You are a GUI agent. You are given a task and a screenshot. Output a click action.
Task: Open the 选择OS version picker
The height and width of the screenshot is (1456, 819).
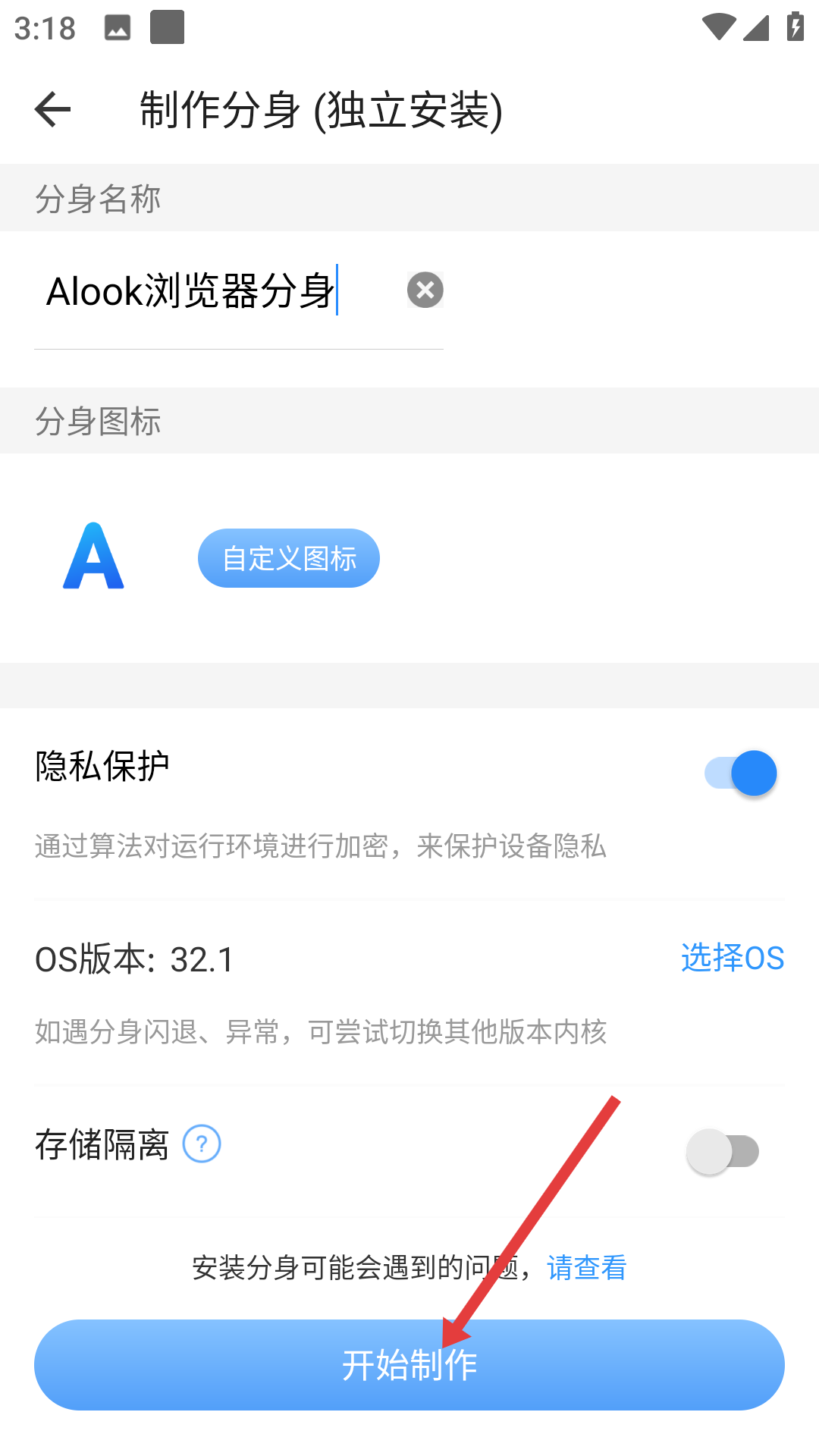[732, 959]
